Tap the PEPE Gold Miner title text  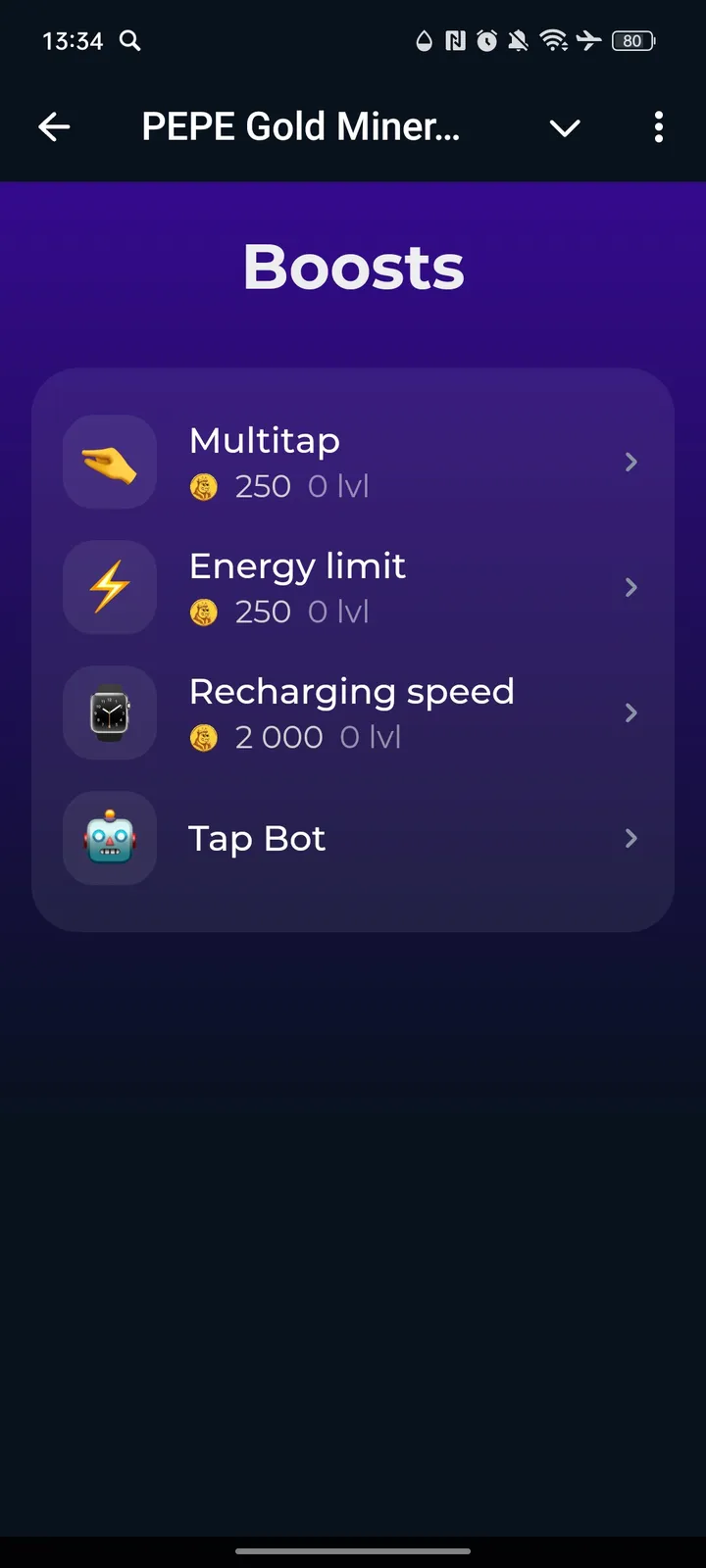300,126
